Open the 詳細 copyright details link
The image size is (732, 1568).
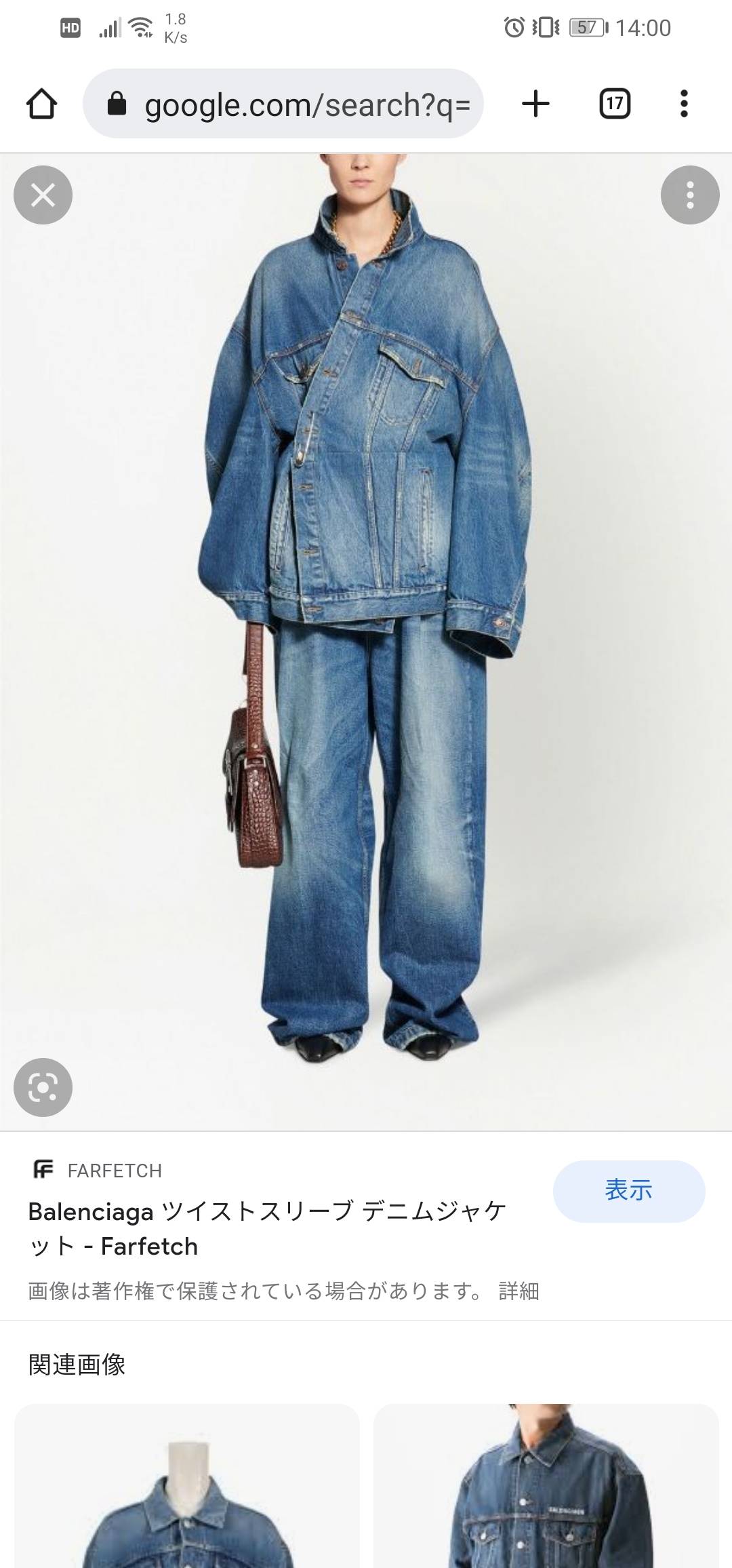click(x=518, y=1291)
